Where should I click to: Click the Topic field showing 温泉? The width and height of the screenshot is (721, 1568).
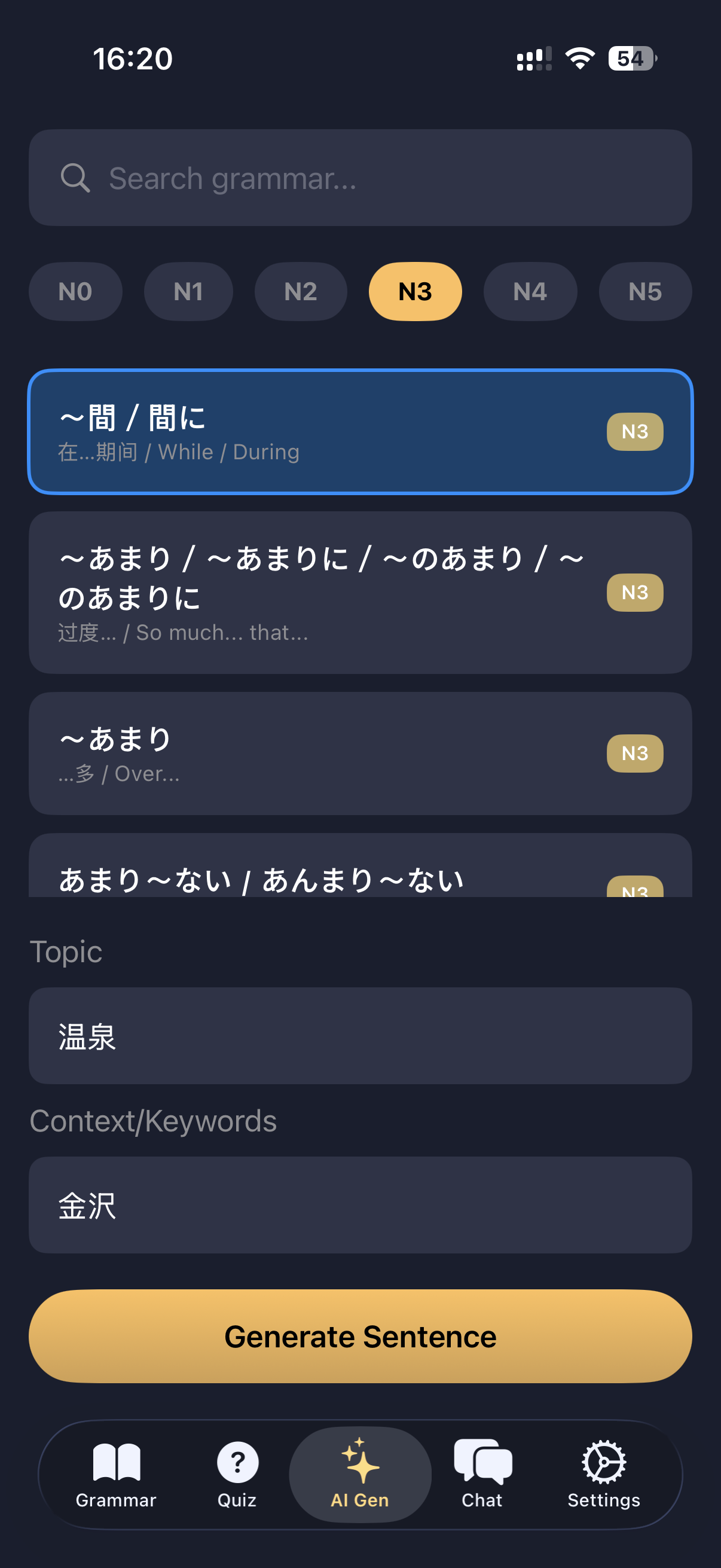pos(360,1036)
